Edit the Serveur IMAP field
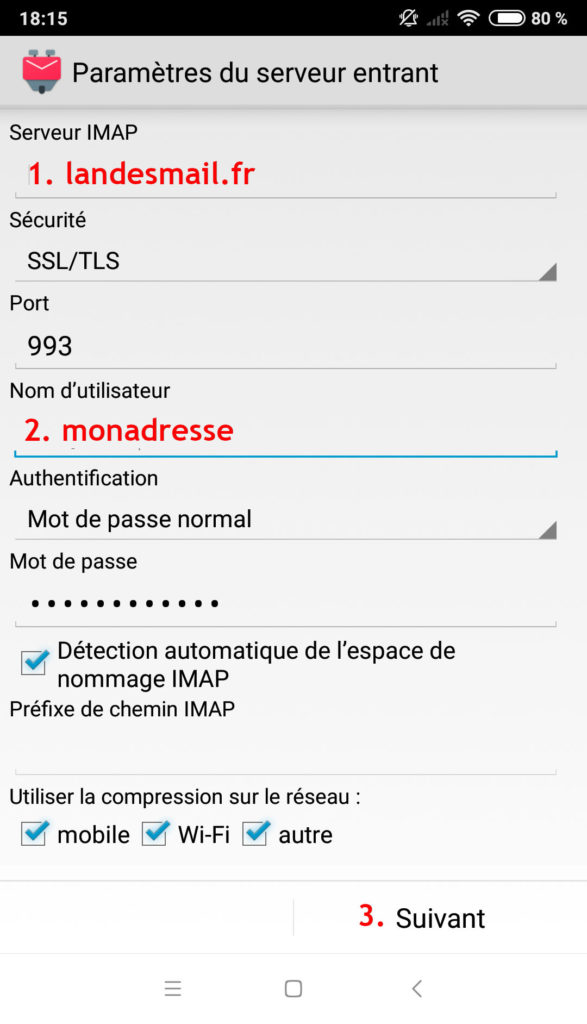Viewport: 587px width, 1024px height. click(x=285, y=174)
